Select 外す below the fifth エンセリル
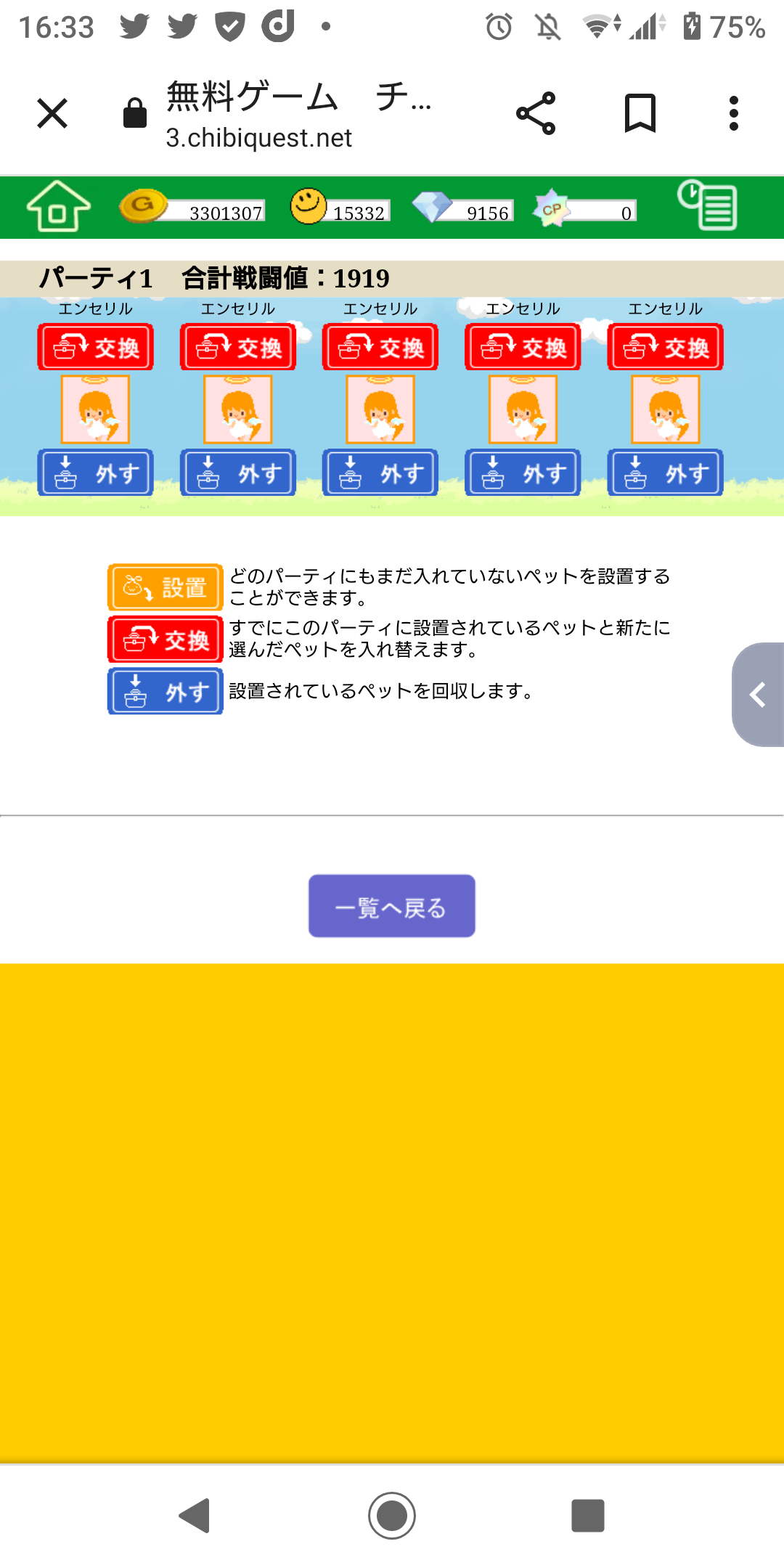Viewport: 784px width, 1568px height. coord(665,473)
